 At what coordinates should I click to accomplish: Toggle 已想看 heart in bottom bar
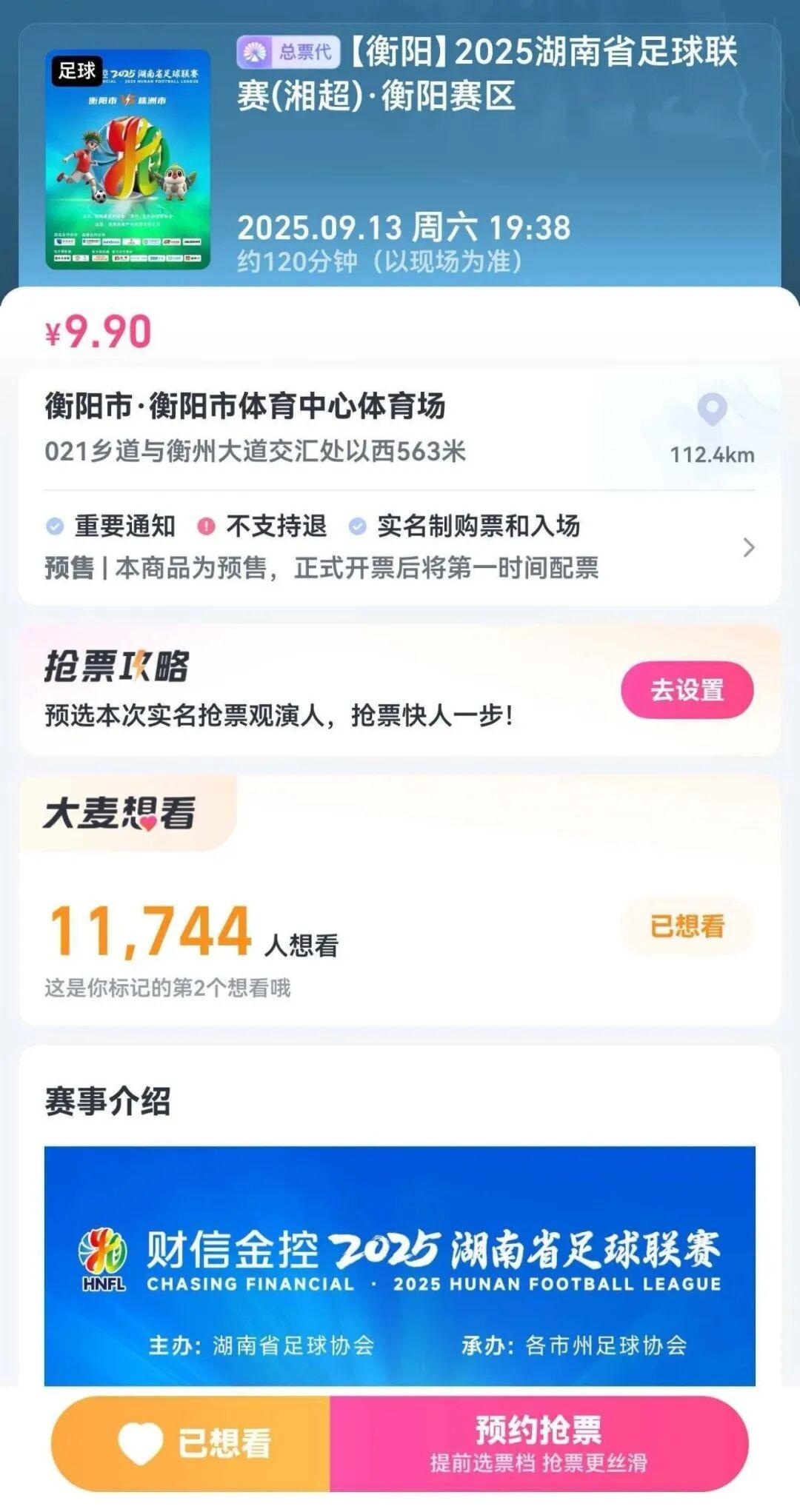(x=193, y=1443)
